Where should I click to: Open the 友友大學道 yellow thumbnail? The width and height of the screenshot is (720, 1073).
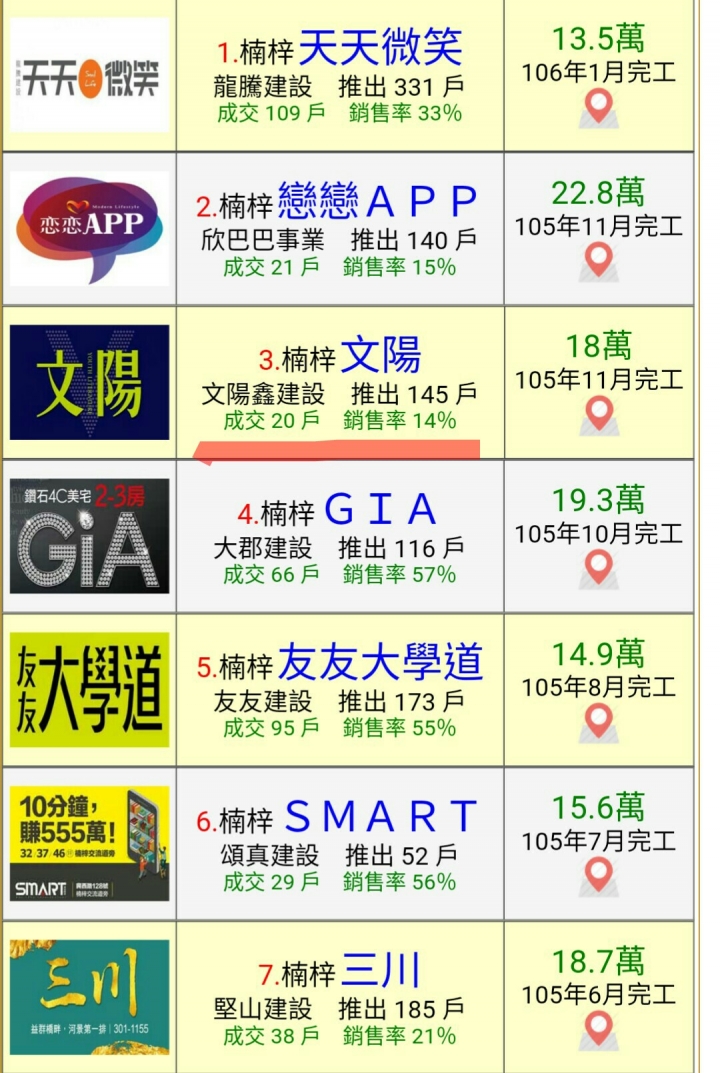coord(90,689)
